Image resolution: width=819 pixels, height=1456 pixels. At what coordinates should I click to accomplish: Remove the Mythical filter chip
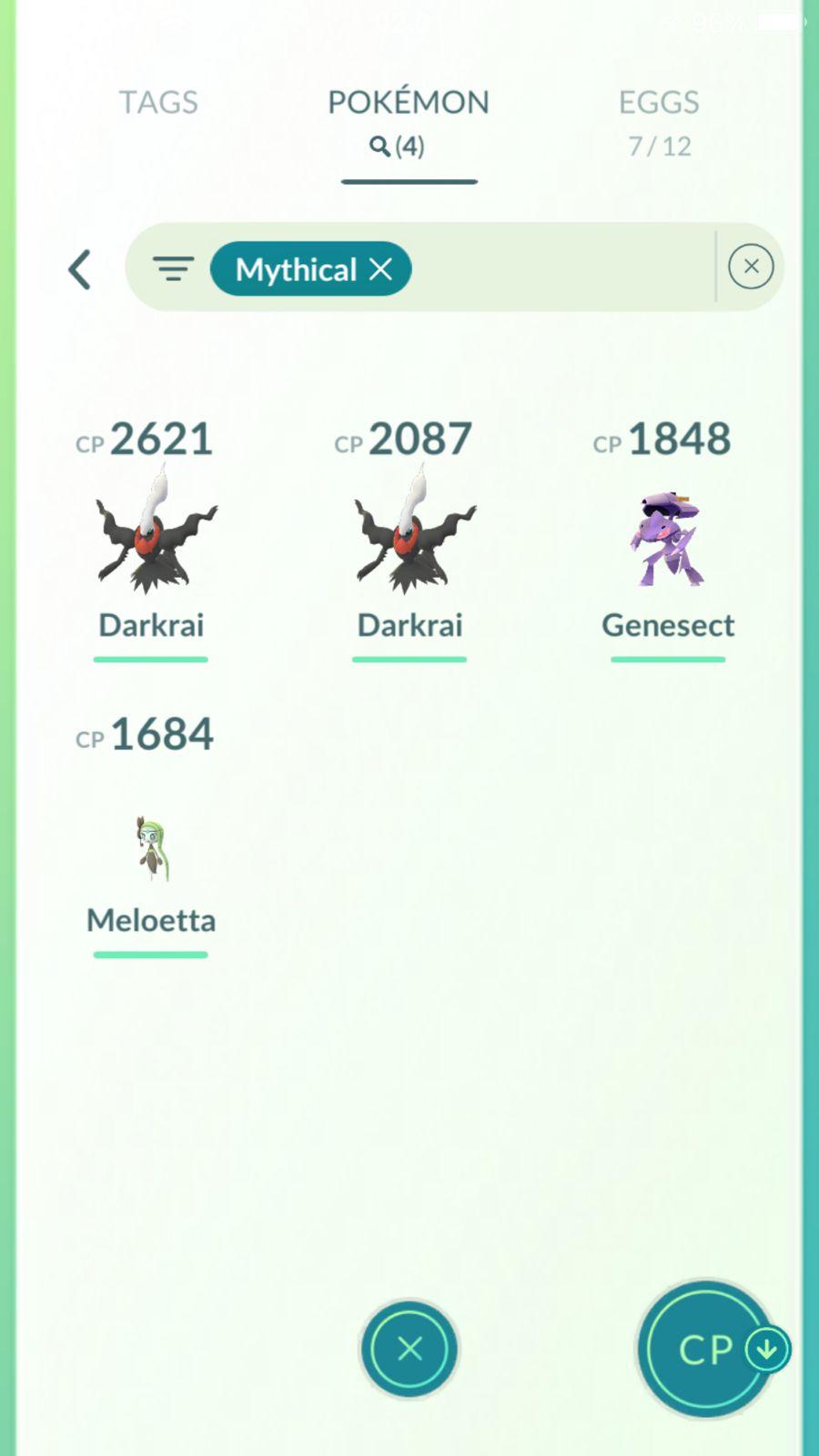tap(381, 268)
